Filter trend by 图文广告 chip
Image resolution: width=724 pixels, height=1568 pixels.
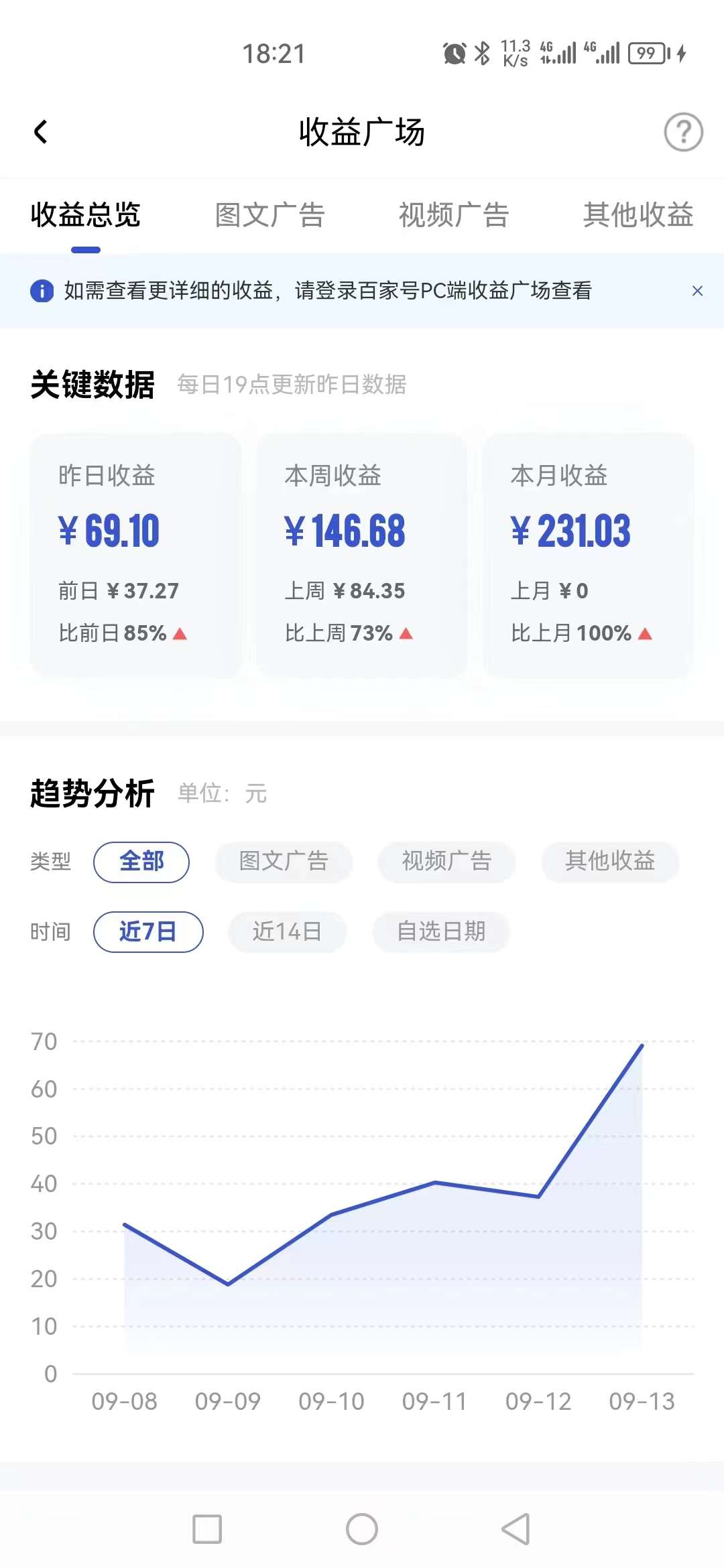[284, 862]
